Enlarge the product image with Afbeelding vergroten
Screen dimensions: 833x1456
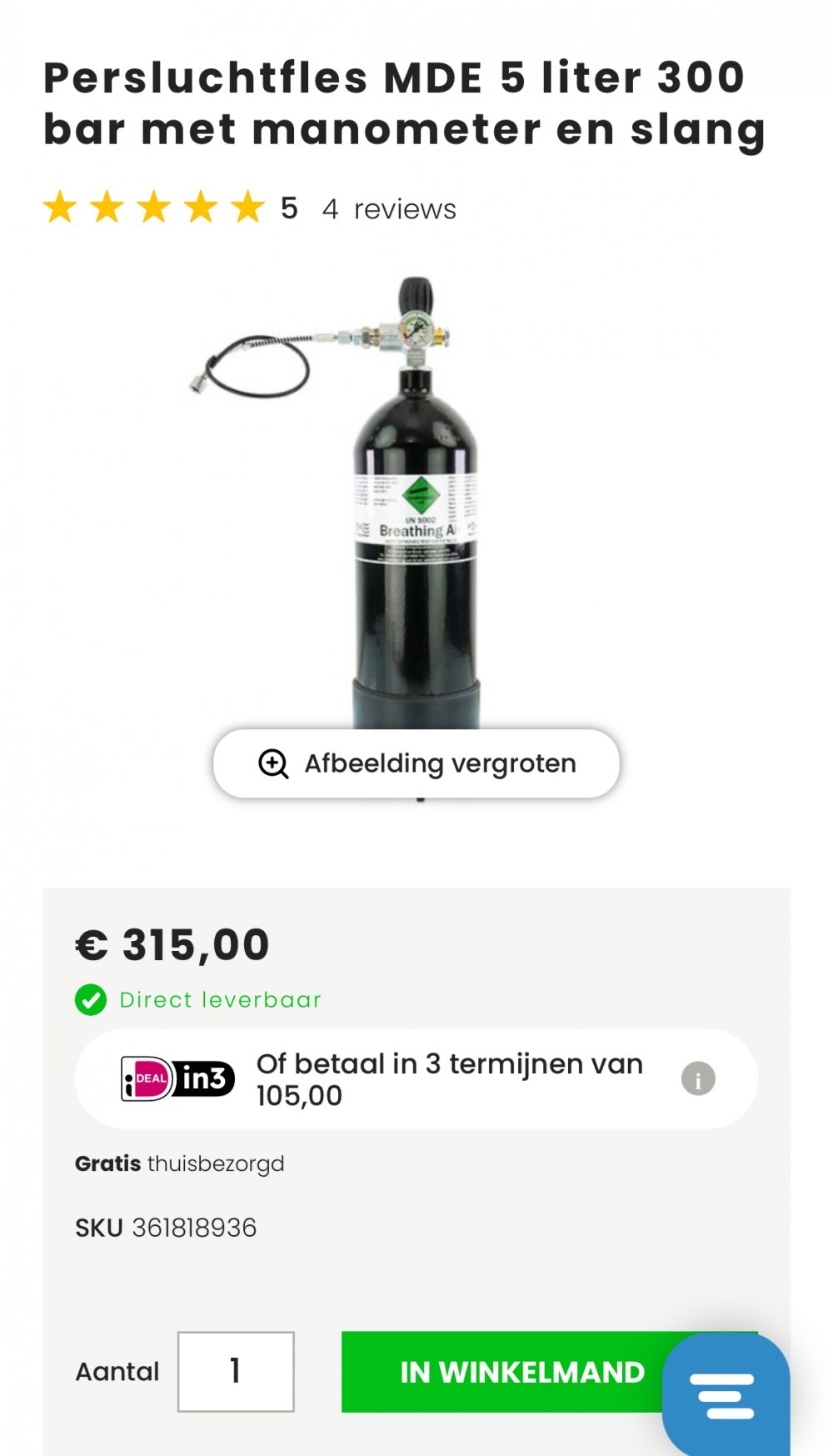pos(416,763)
